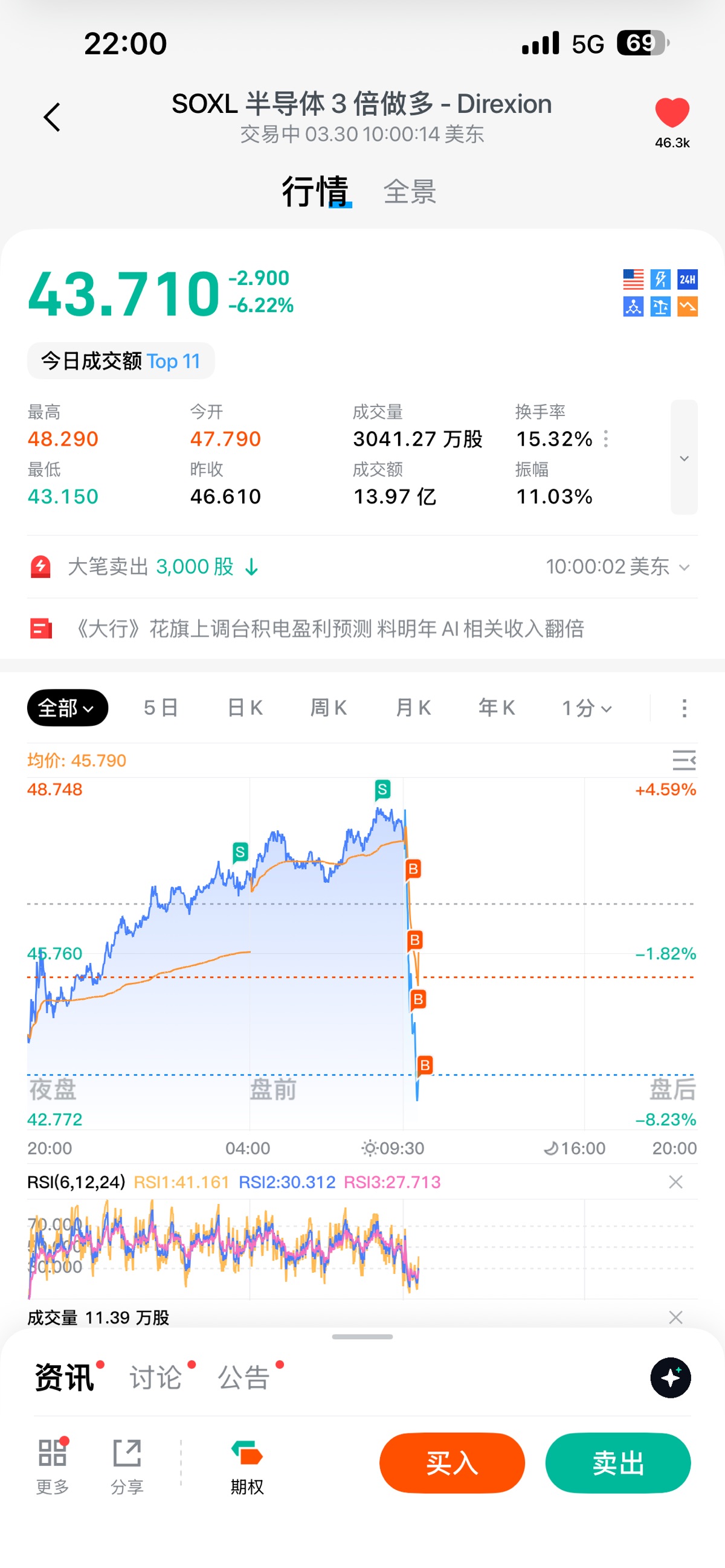The height and width of the screenshot is (1568, 725).
Task: Tap 买入 to buy SOXL
Action: click(451, 1463)
